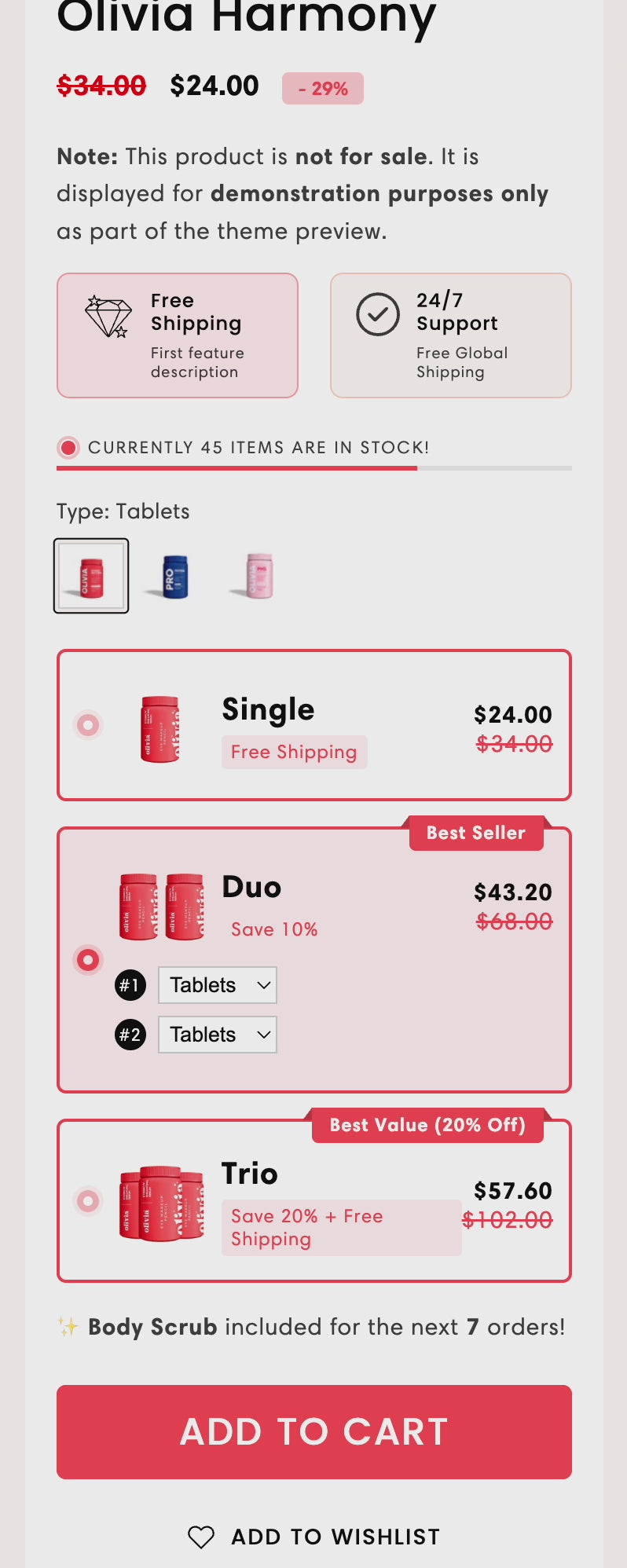Select the red Tablets variant thumbnail

tap(91, 576)
